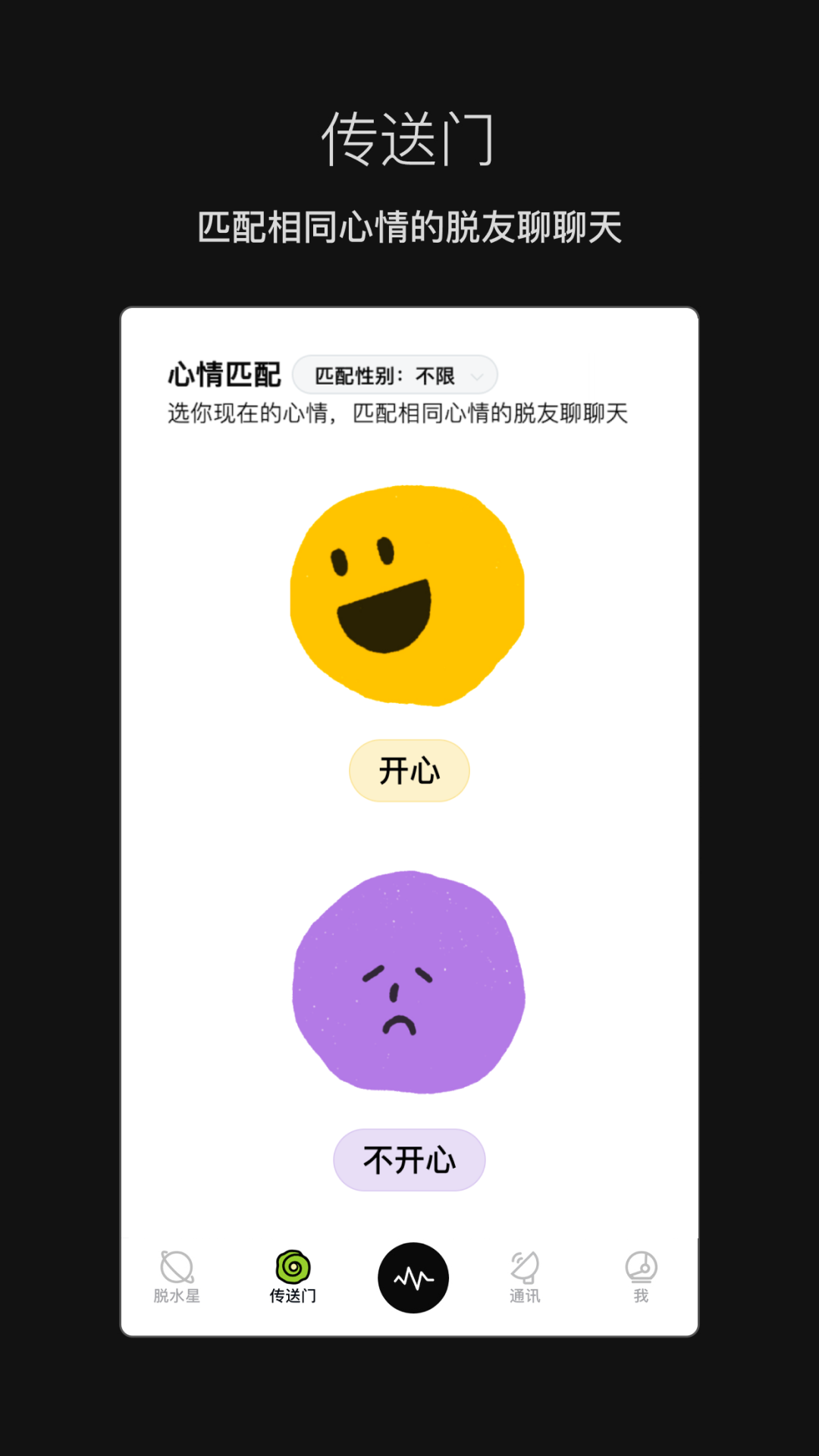Open the 匹配性别 dropdown
Viewport: 819px width, 1456px height.
click(394, 375)
